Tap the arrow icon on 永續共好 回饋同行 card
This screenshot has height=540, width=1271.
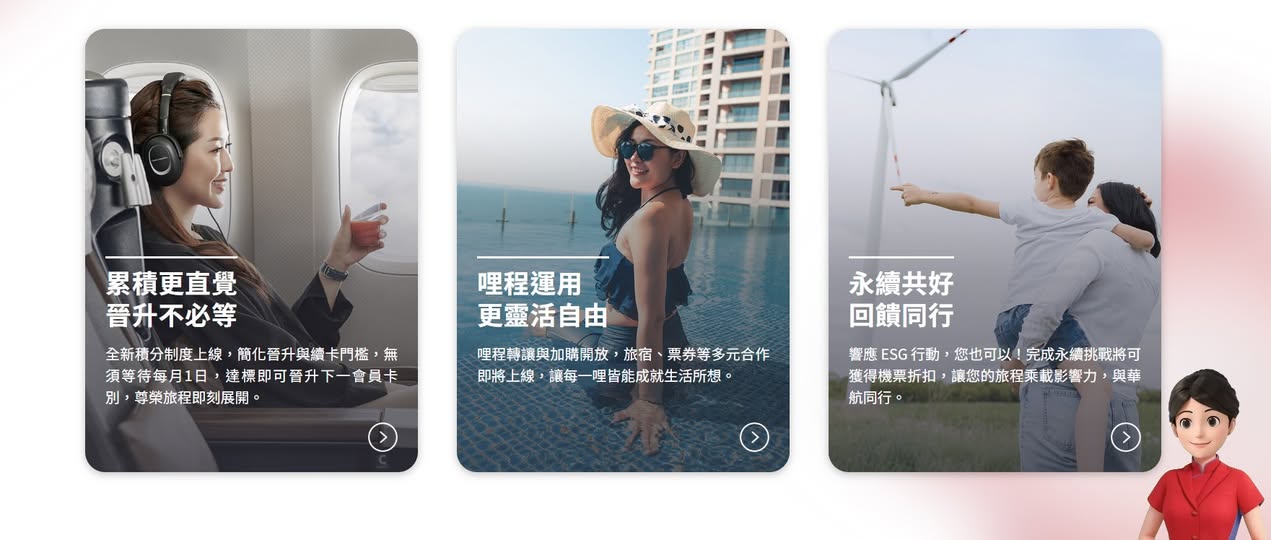1125,437
